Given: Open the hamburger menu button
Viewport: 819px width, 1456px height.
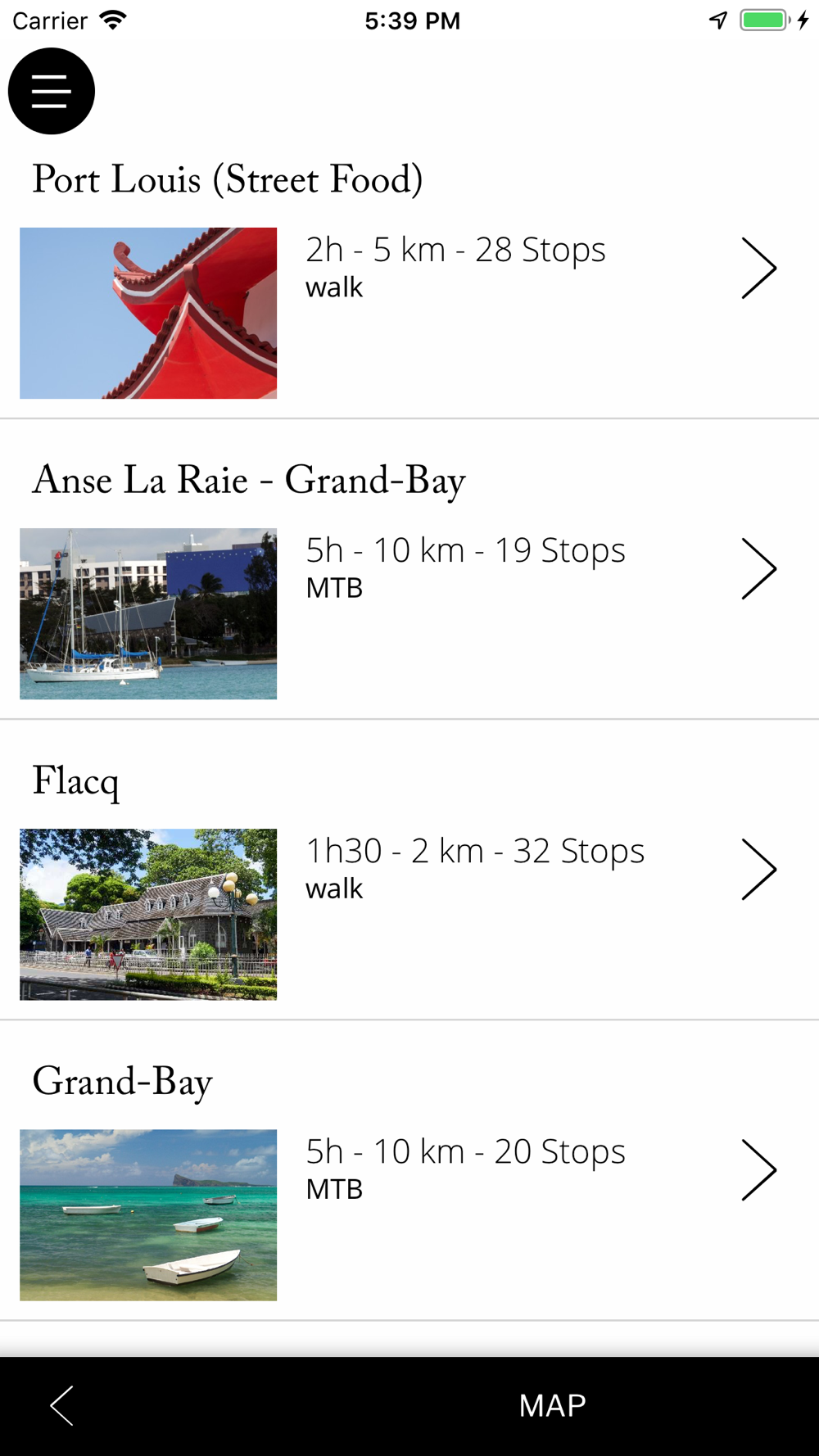Looking at the screenshot, I should [x=52, y=91].
